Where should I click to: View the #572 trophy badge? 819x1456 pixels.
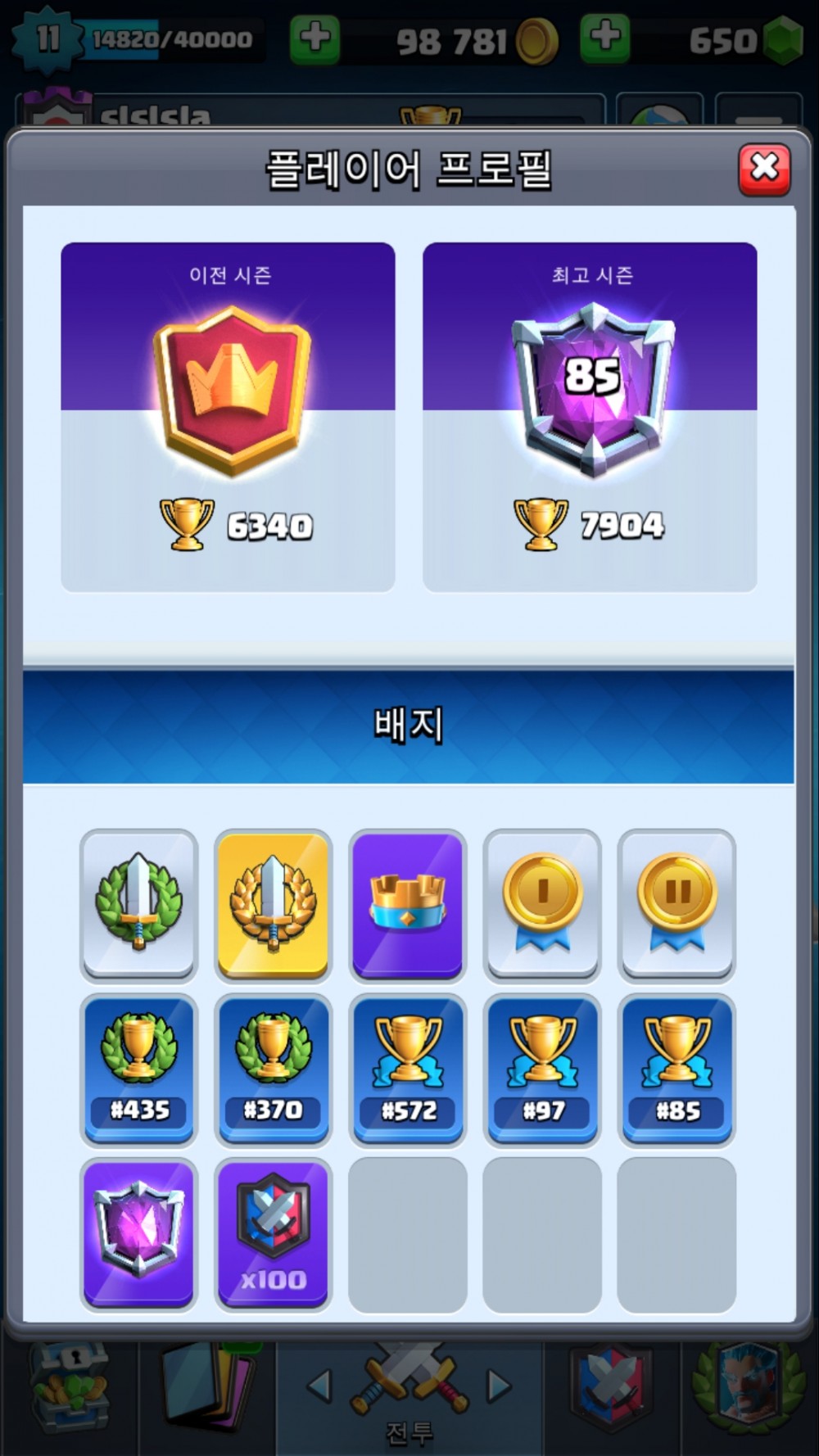408,1069
